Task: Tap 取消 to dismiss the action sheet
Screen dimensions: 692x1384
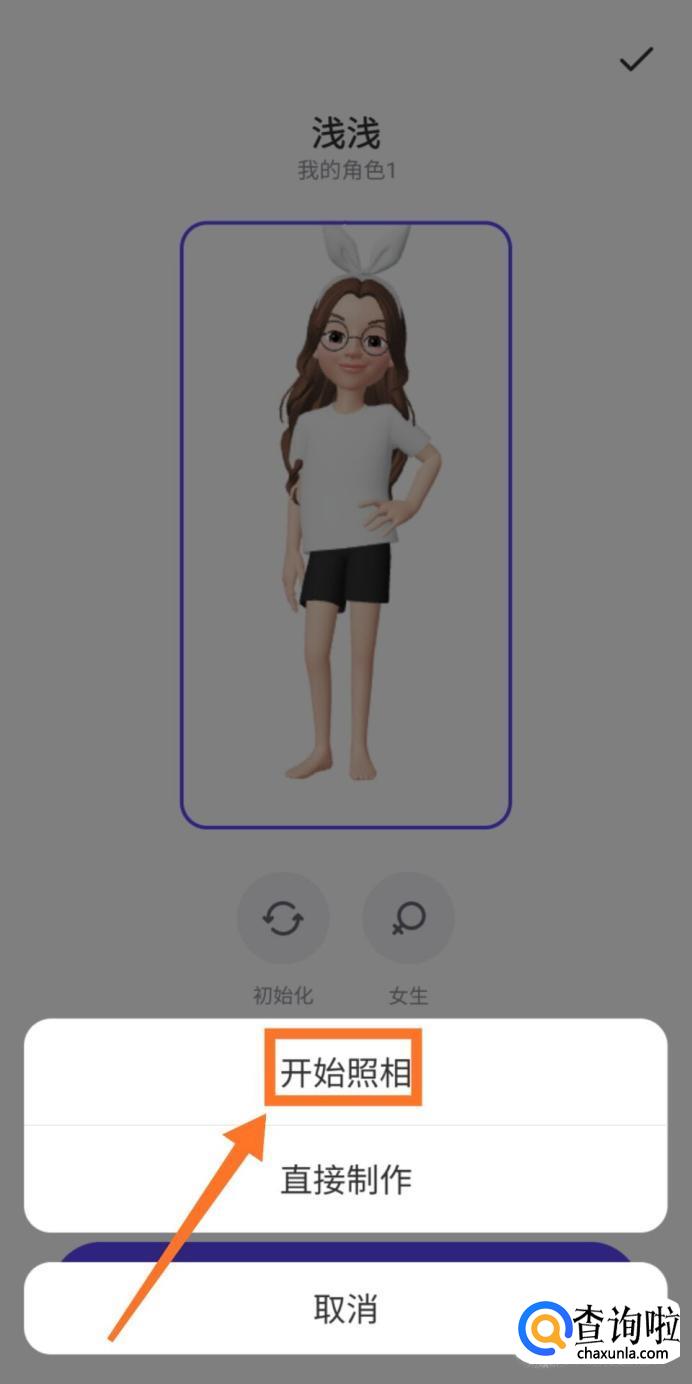Action: click(345, 1308)
